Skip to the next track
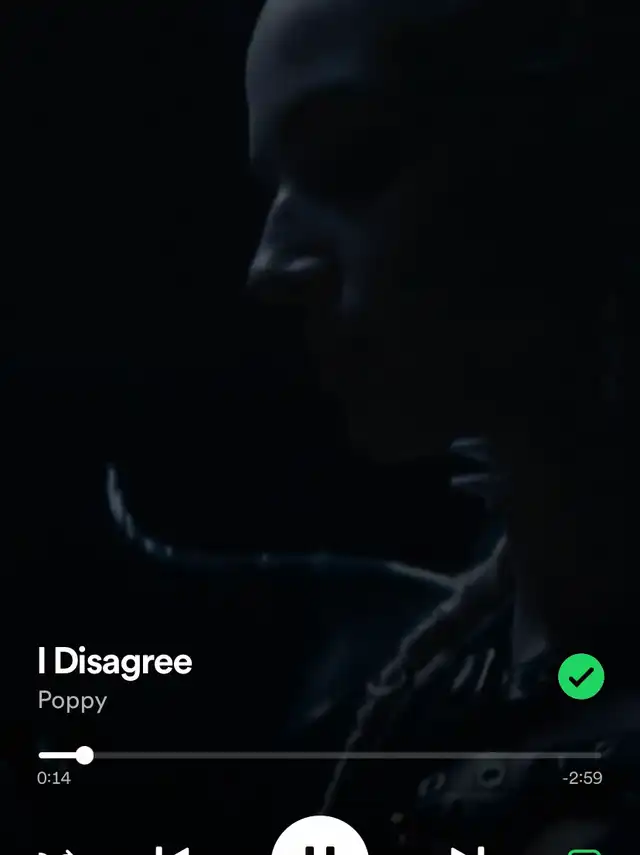640x855 pixels. [469, 851]
